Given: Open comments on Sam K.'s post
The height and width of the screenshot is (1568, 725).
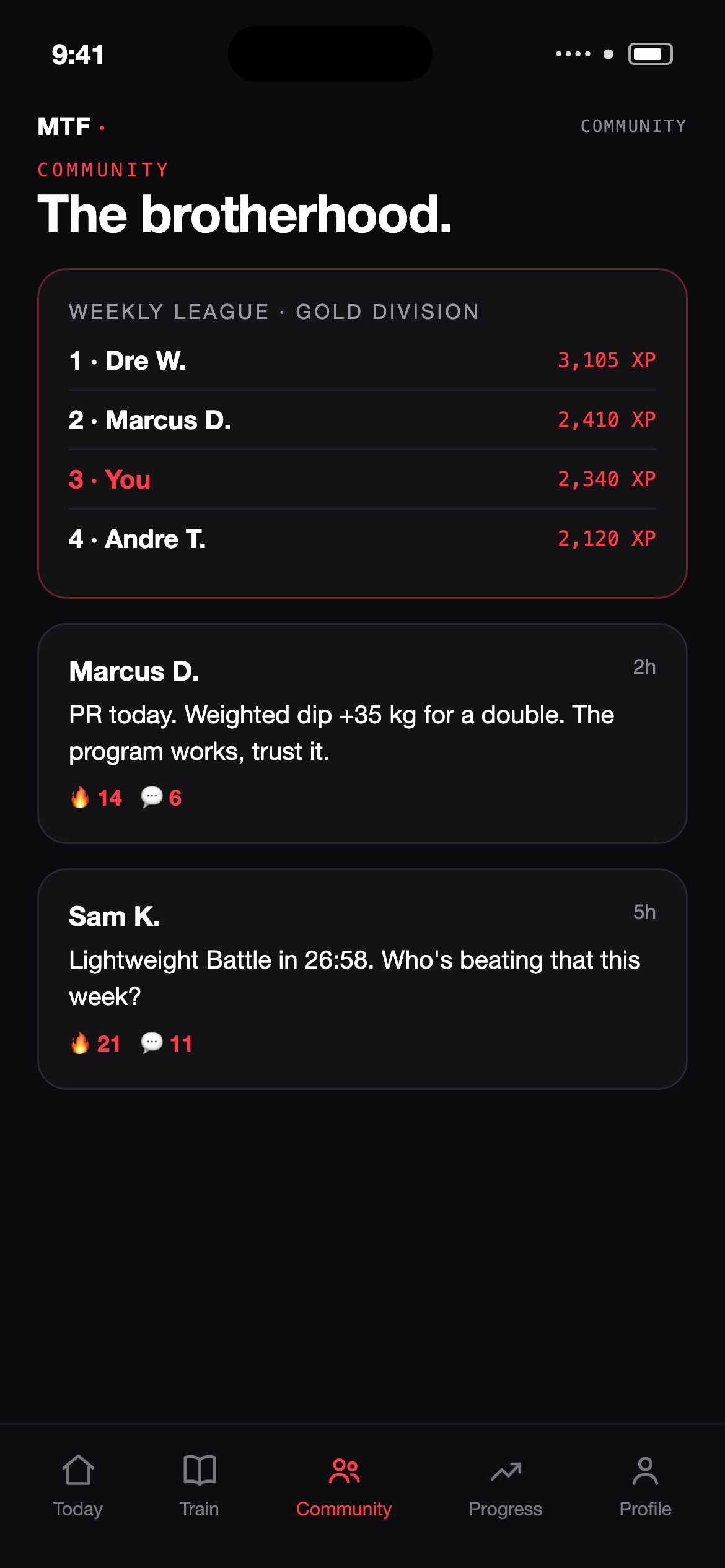Looking at the screenshot, I should [167, 1043].
